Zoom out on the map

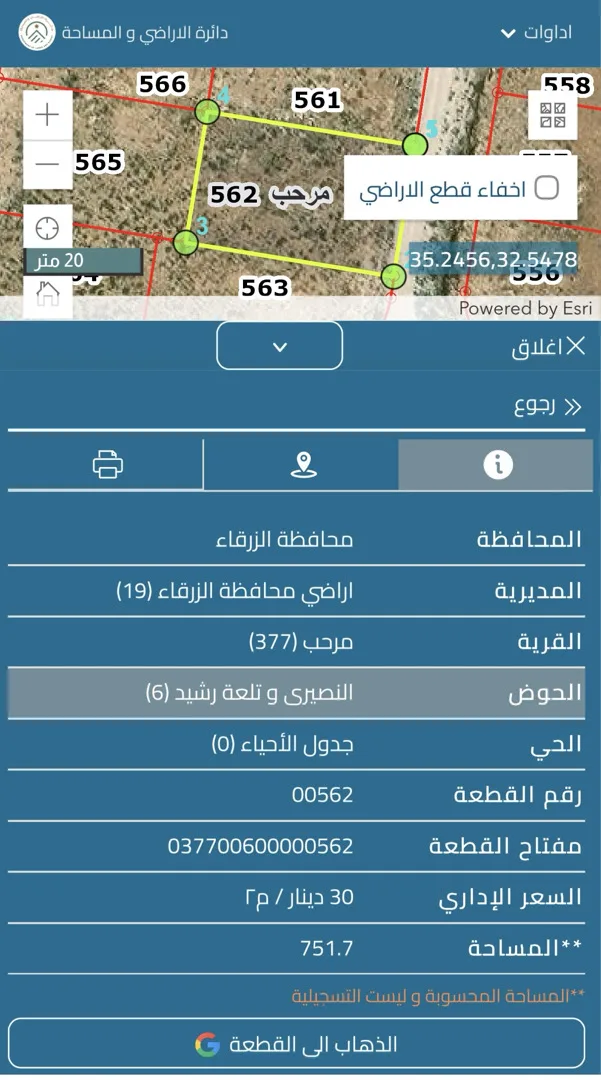(47, 164)
